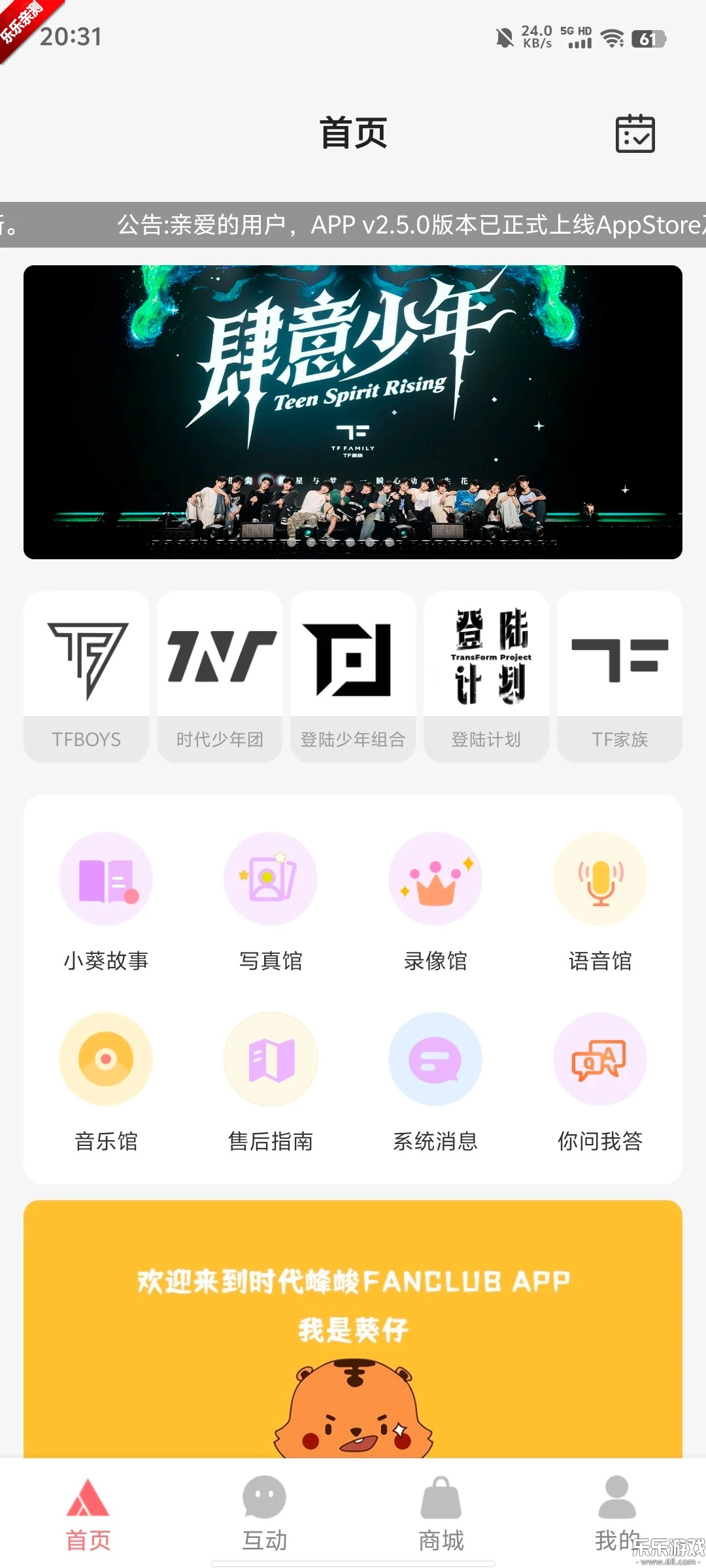Select the 时代少年团 group card

220,676
